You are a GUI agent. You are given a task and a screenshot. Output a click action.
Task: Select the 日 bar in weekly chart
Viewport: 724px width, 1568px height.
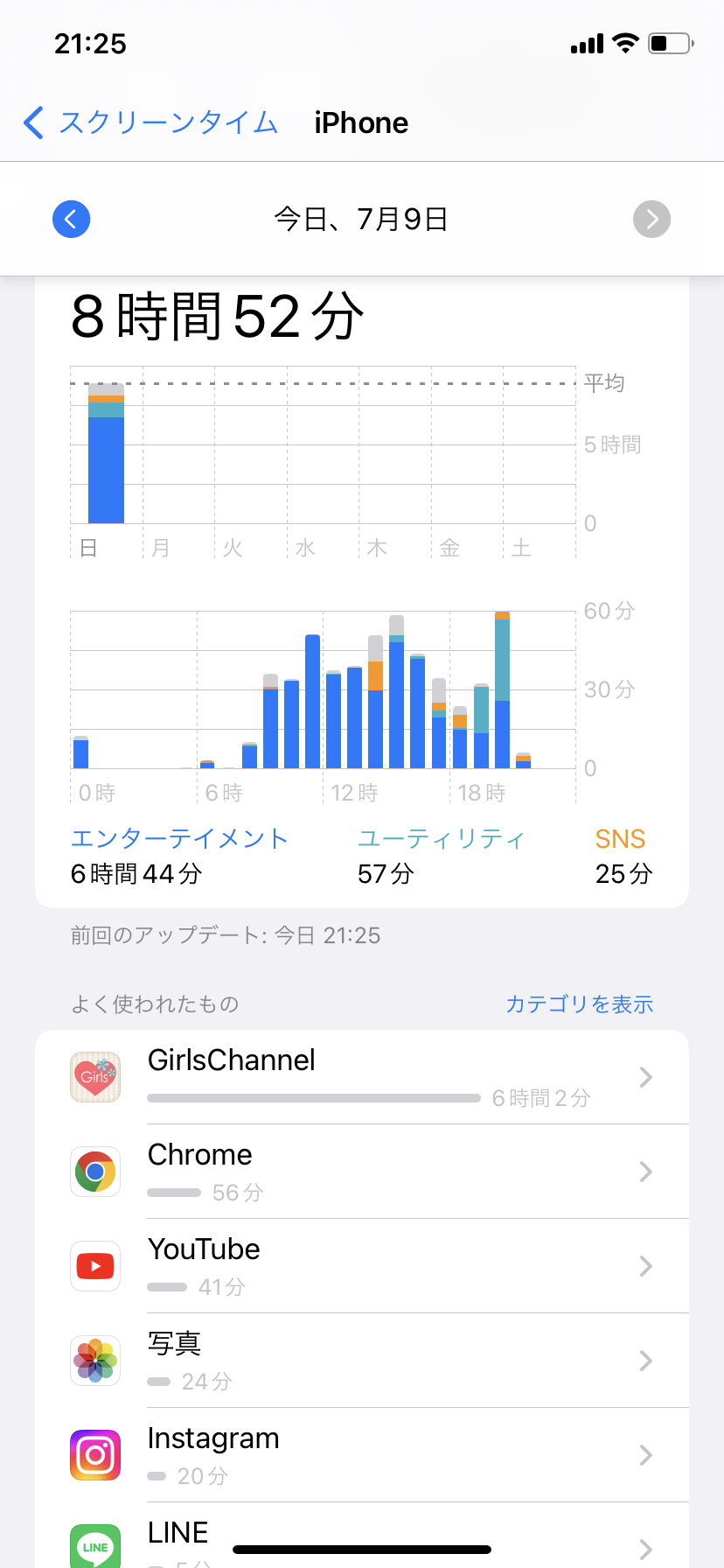coord(106,453)
